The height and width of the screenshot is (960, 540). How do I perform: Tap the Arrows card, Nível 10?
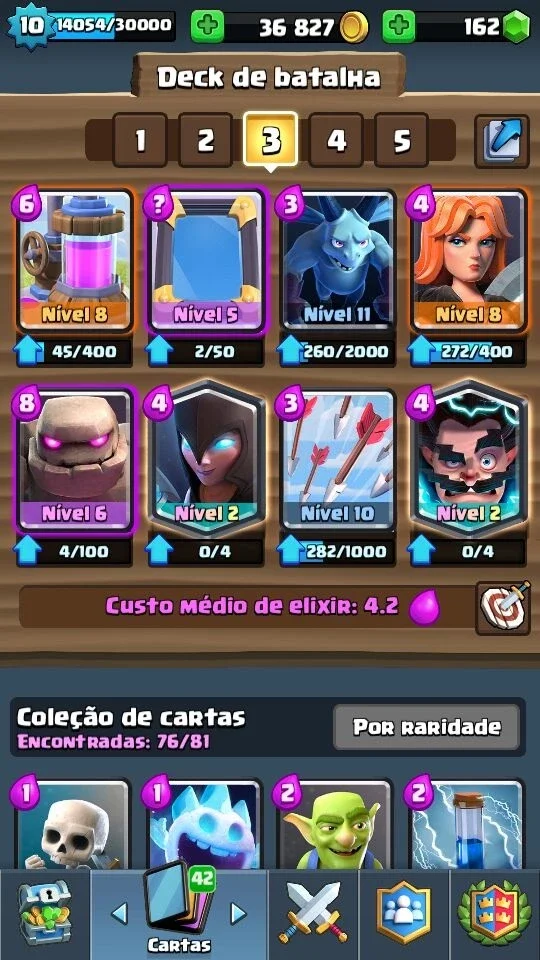click(338, 459)
